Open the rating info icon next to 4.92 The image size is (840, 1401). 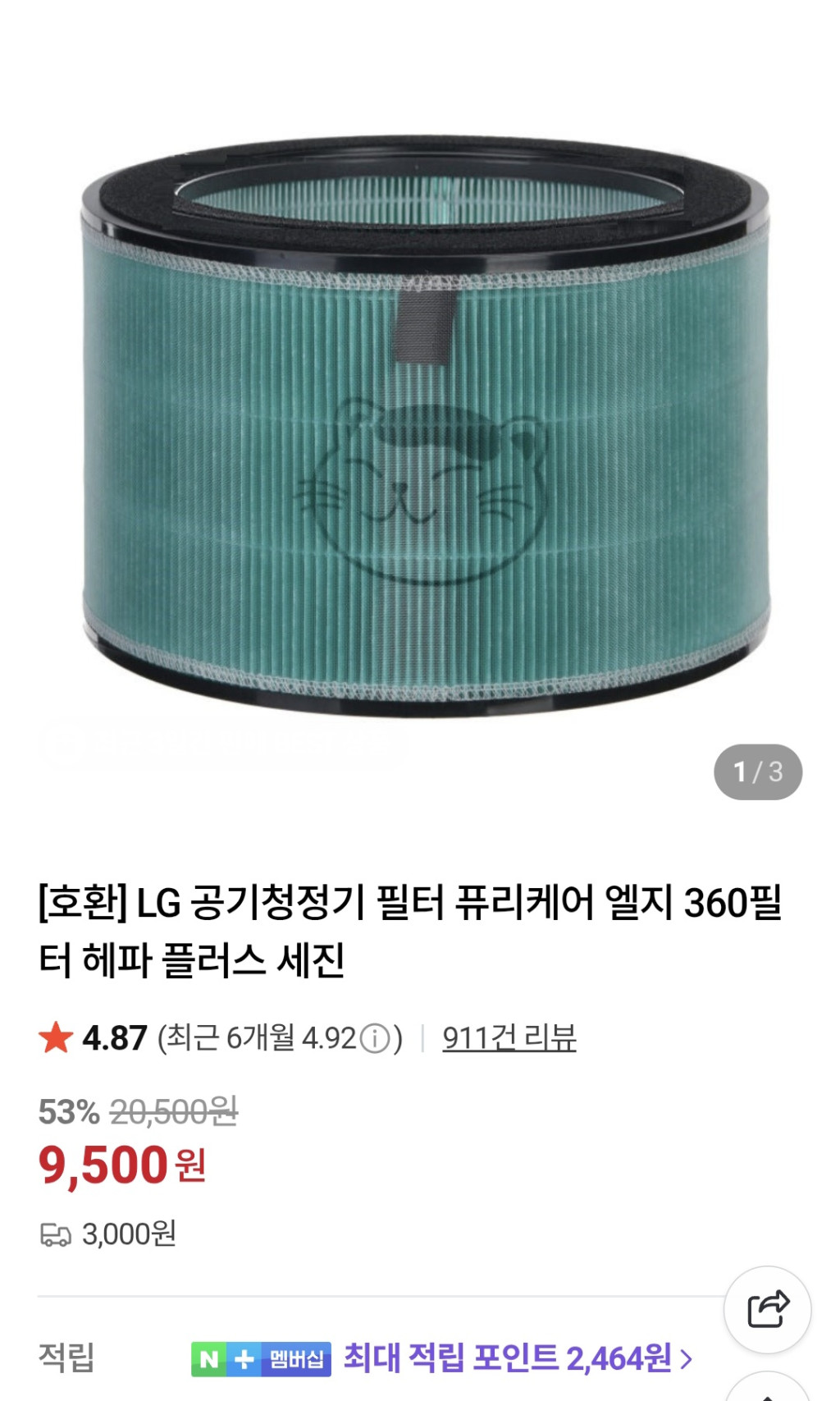coord(375,1039)
